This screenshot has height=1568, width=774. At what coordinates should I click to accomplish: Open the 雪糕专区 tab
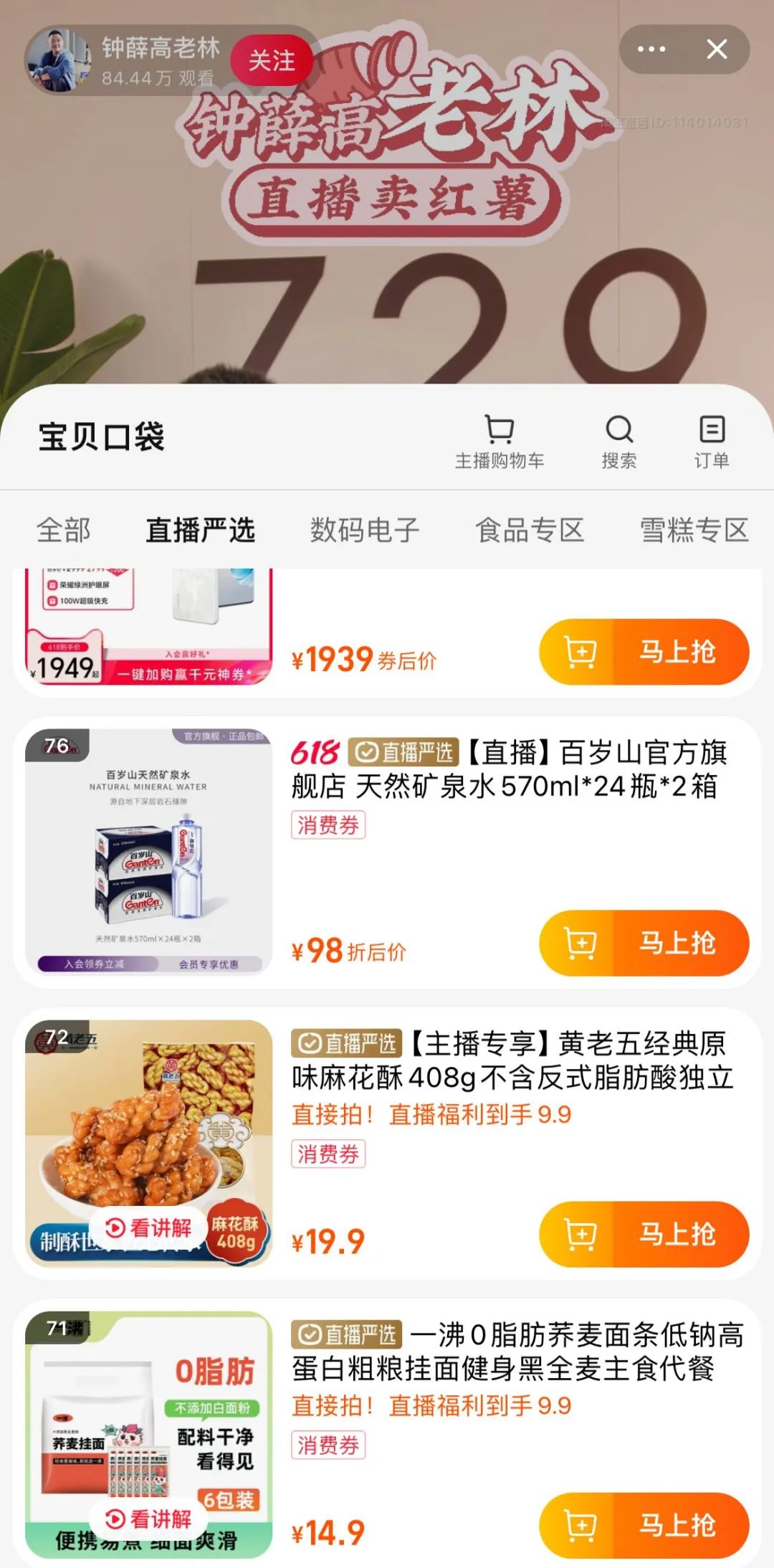coord(694,531)
